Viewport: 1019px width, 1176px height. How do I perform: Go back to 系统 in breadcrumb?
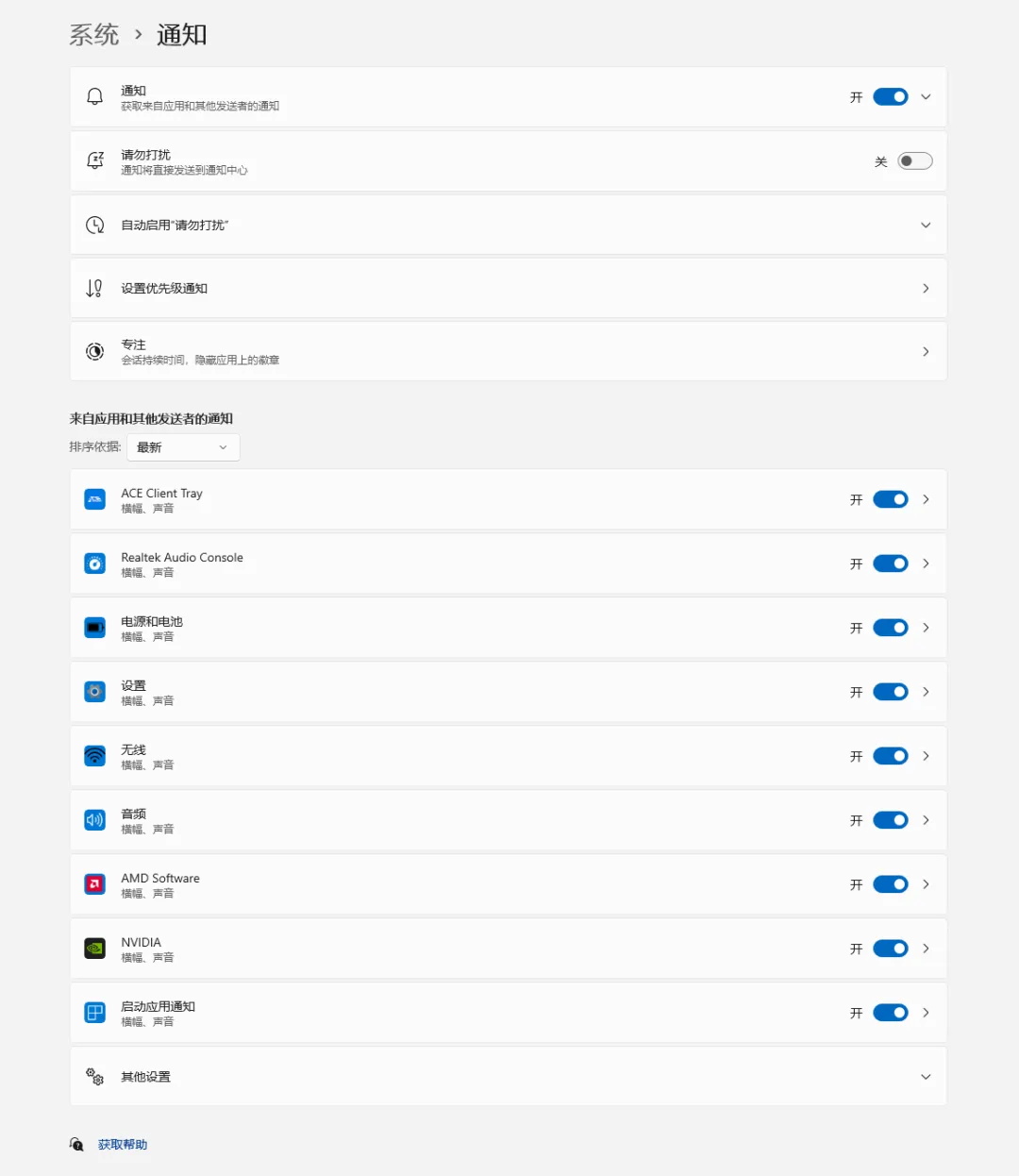[x=94, y=36]
